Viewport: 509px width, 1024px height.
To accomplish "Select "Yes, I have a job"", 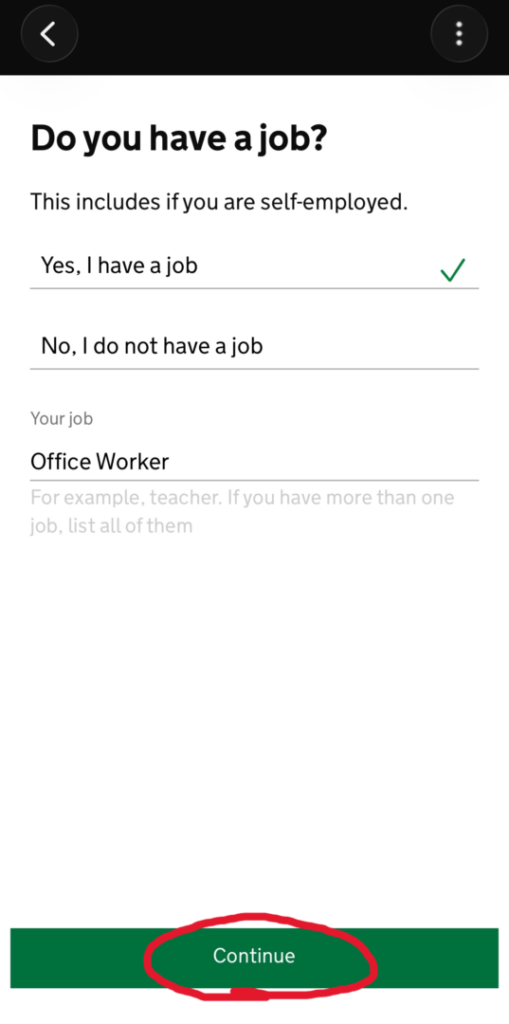I will [254, 266].
